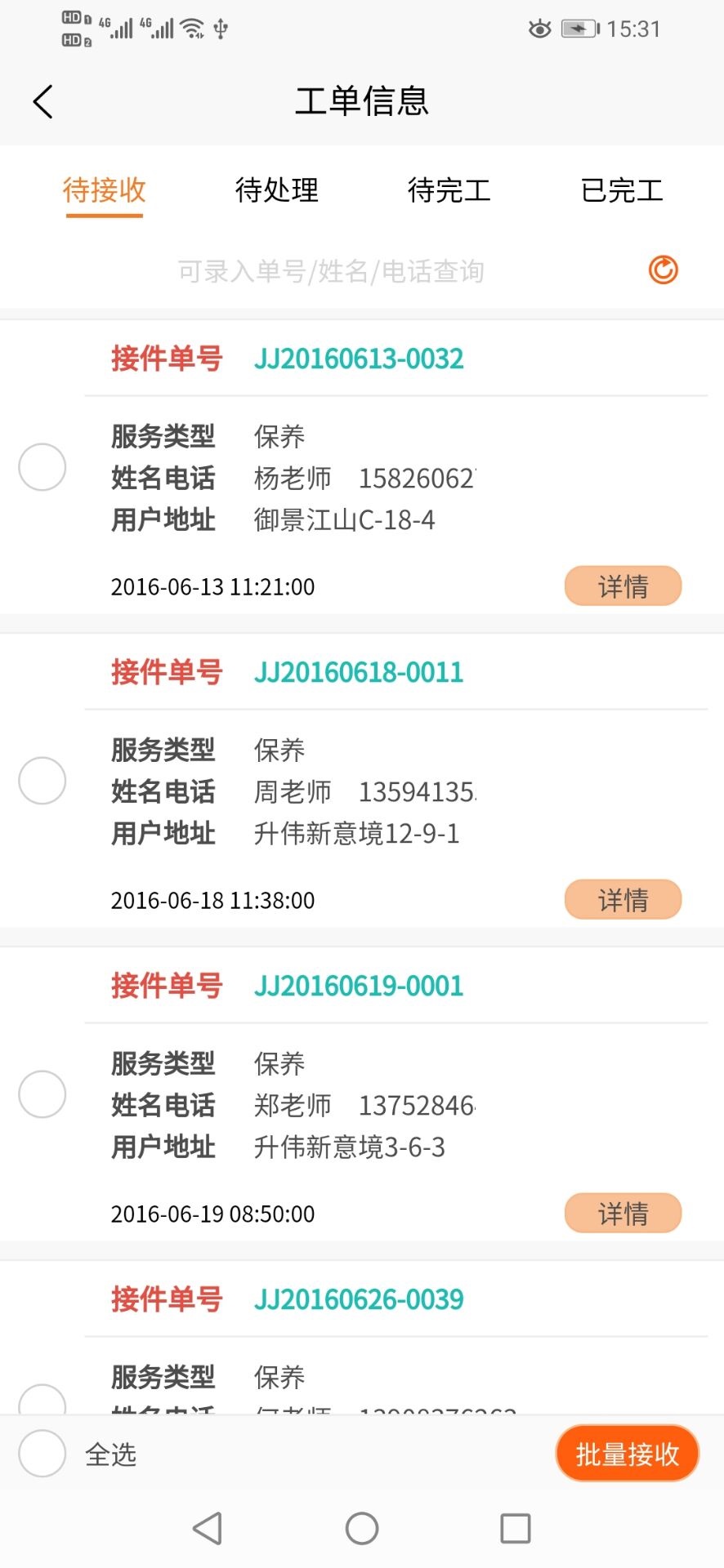Select order JJ20160618-0011 checkbox
Viewport: 724px width, 1568px height.
42,781
